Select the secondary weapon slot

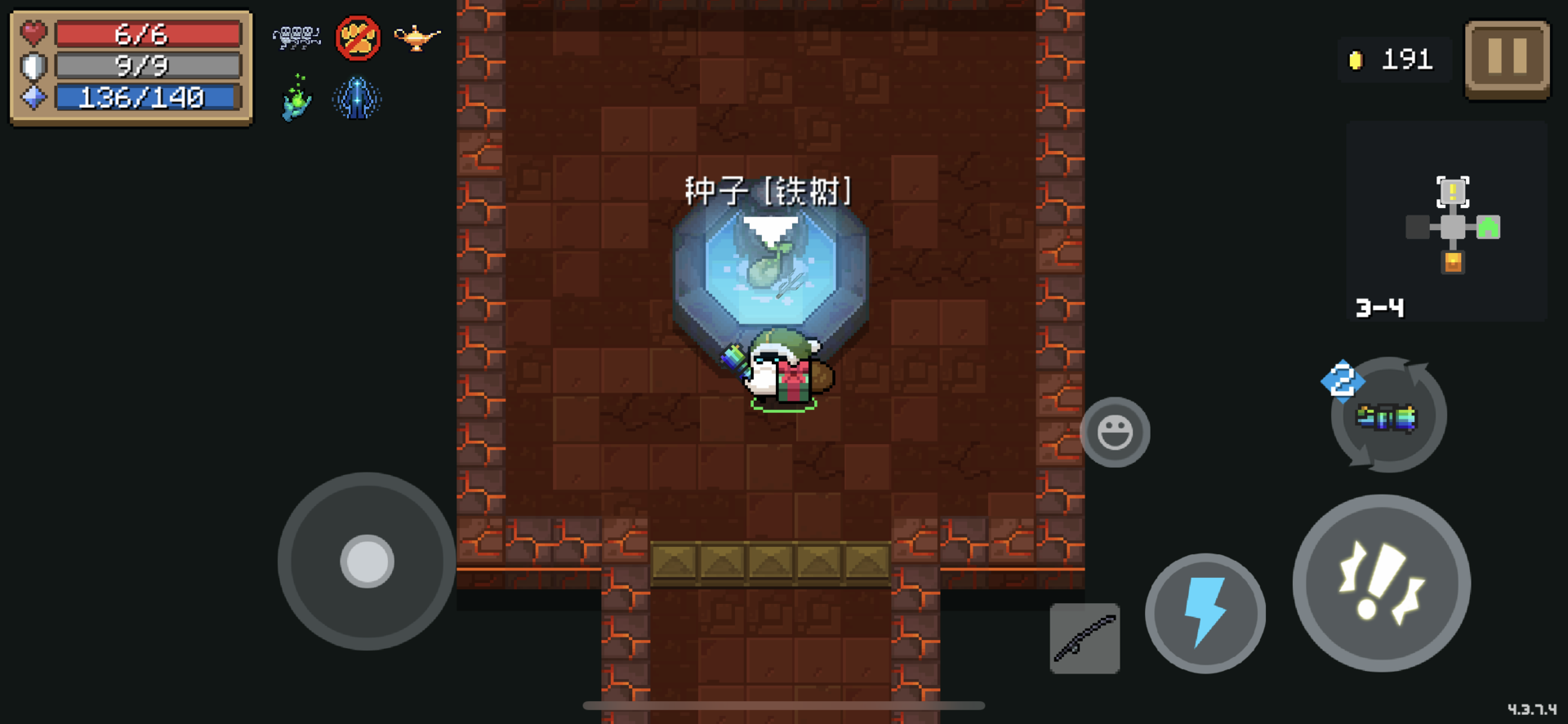pyautogui.click(x=1085, y=638)
